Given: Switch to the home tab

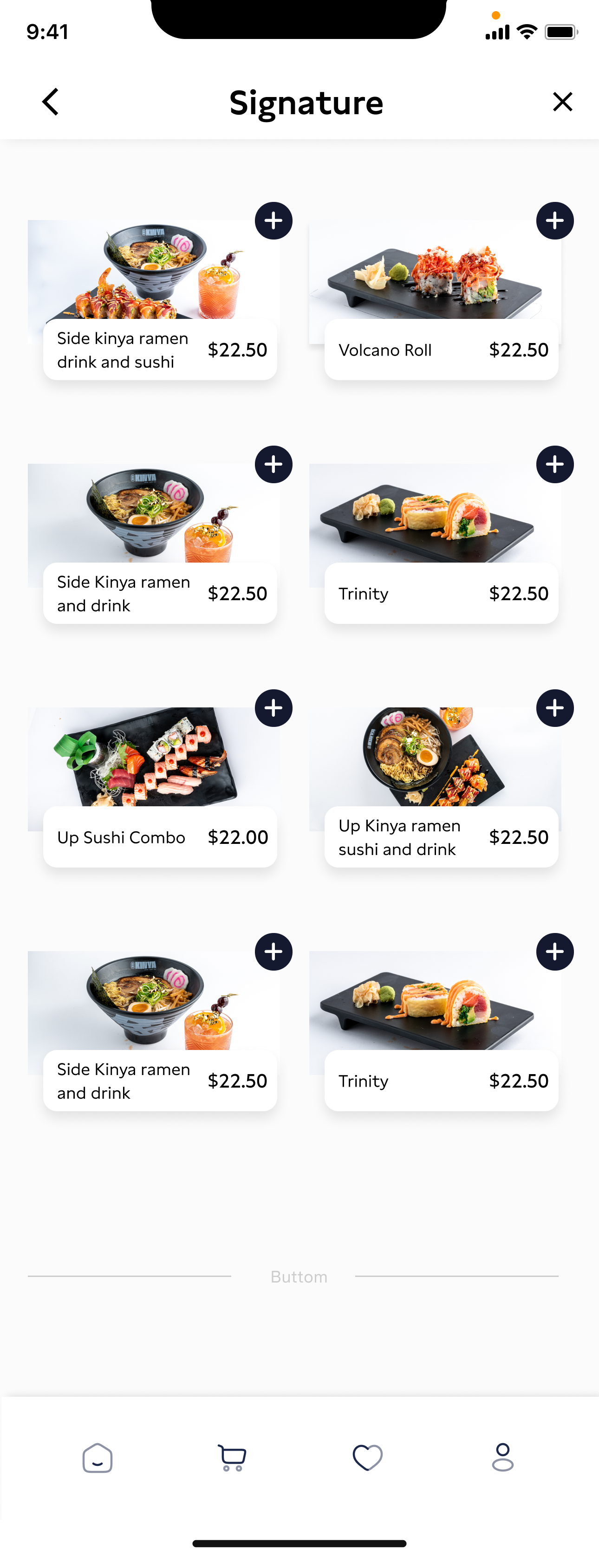Looking at the screenshot, I should coord(98,1458).
